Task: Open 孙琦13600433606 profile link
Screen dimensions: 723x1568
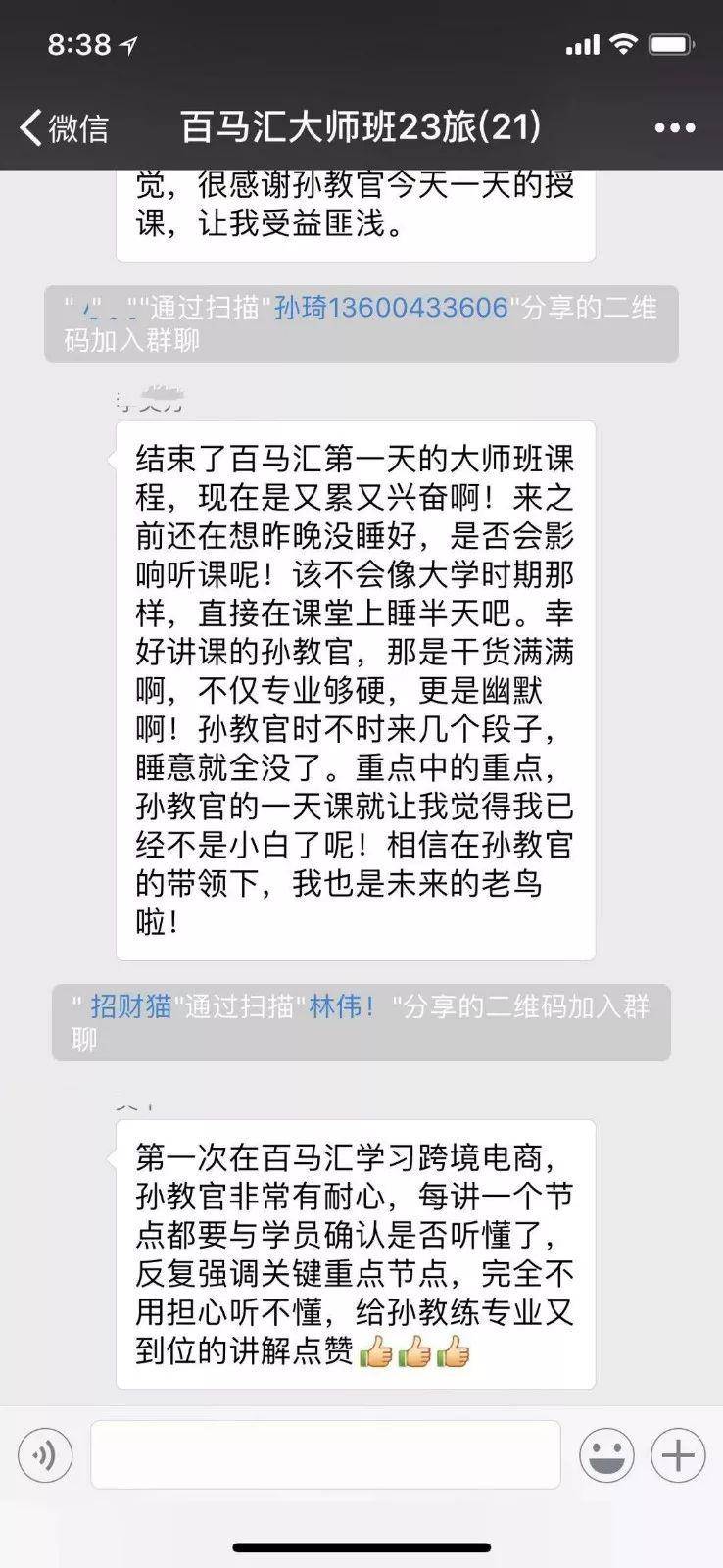Action: 391,308
